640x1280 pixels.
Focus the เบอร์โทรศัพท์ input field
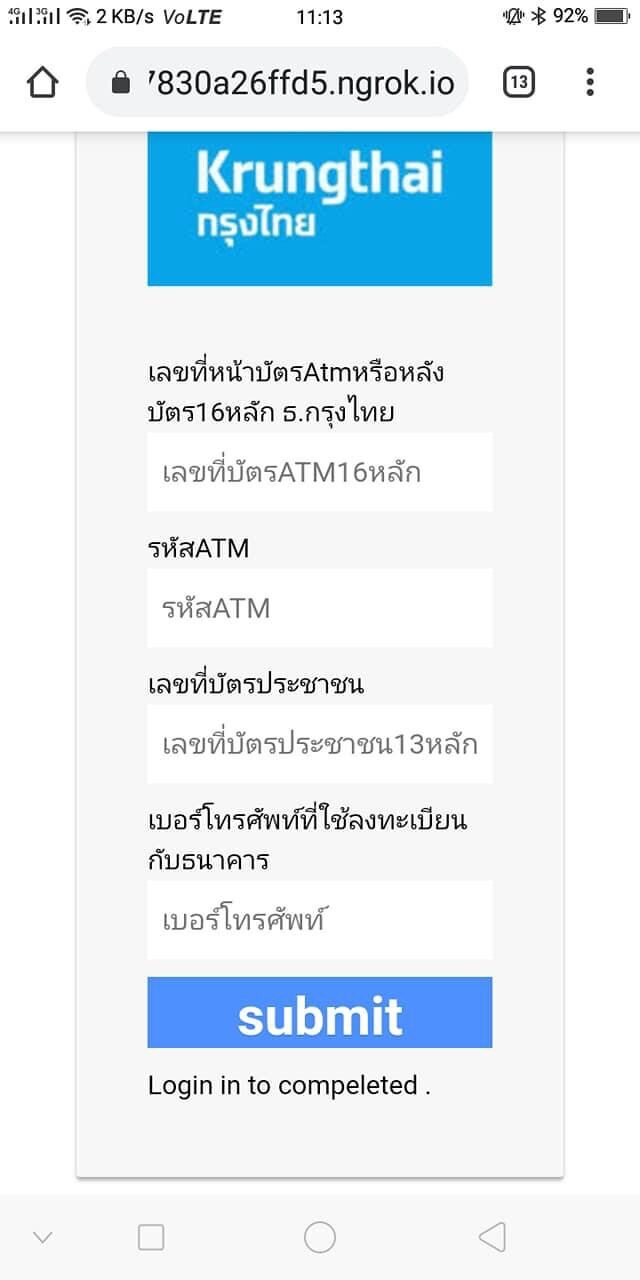[319, 920]
